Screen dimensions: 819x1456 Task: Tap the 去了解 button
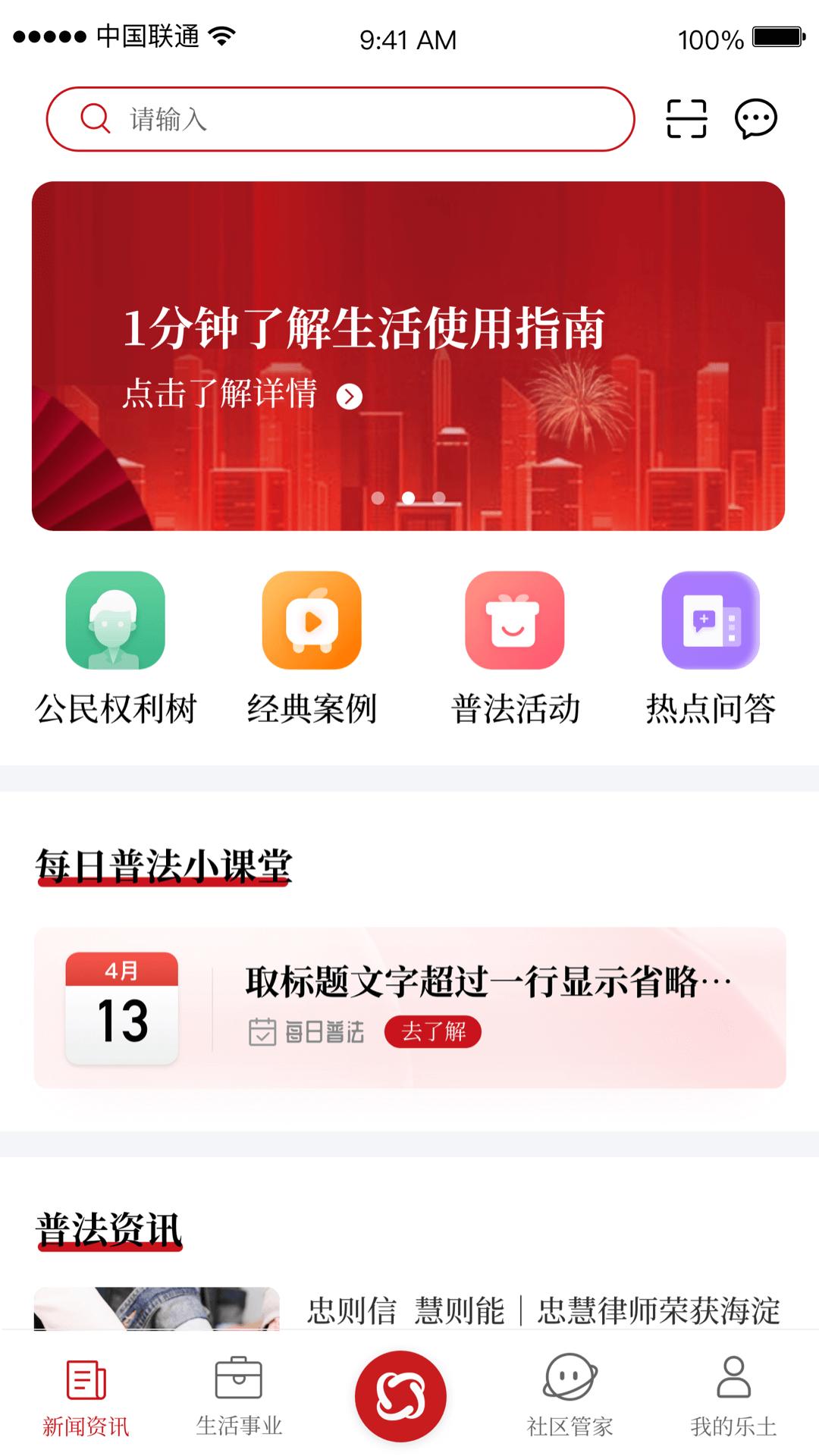[x=433, y=1031]
